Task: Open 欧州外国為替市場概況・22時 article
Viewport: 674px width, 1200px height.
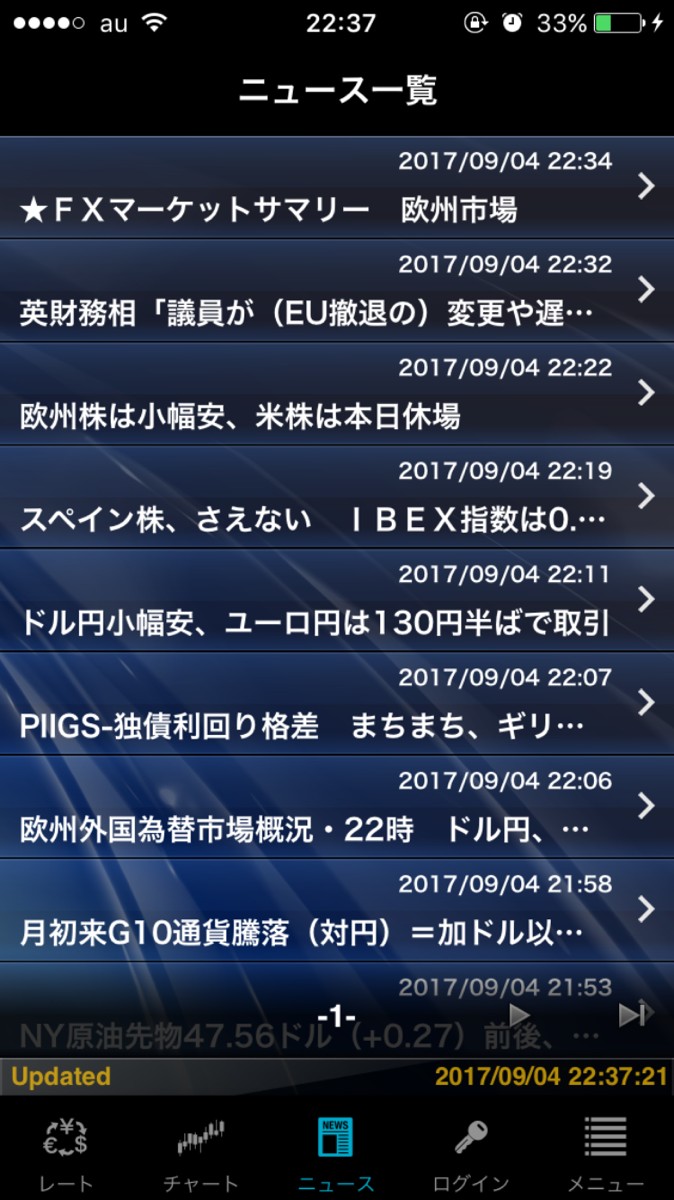Action: point(320,806)
